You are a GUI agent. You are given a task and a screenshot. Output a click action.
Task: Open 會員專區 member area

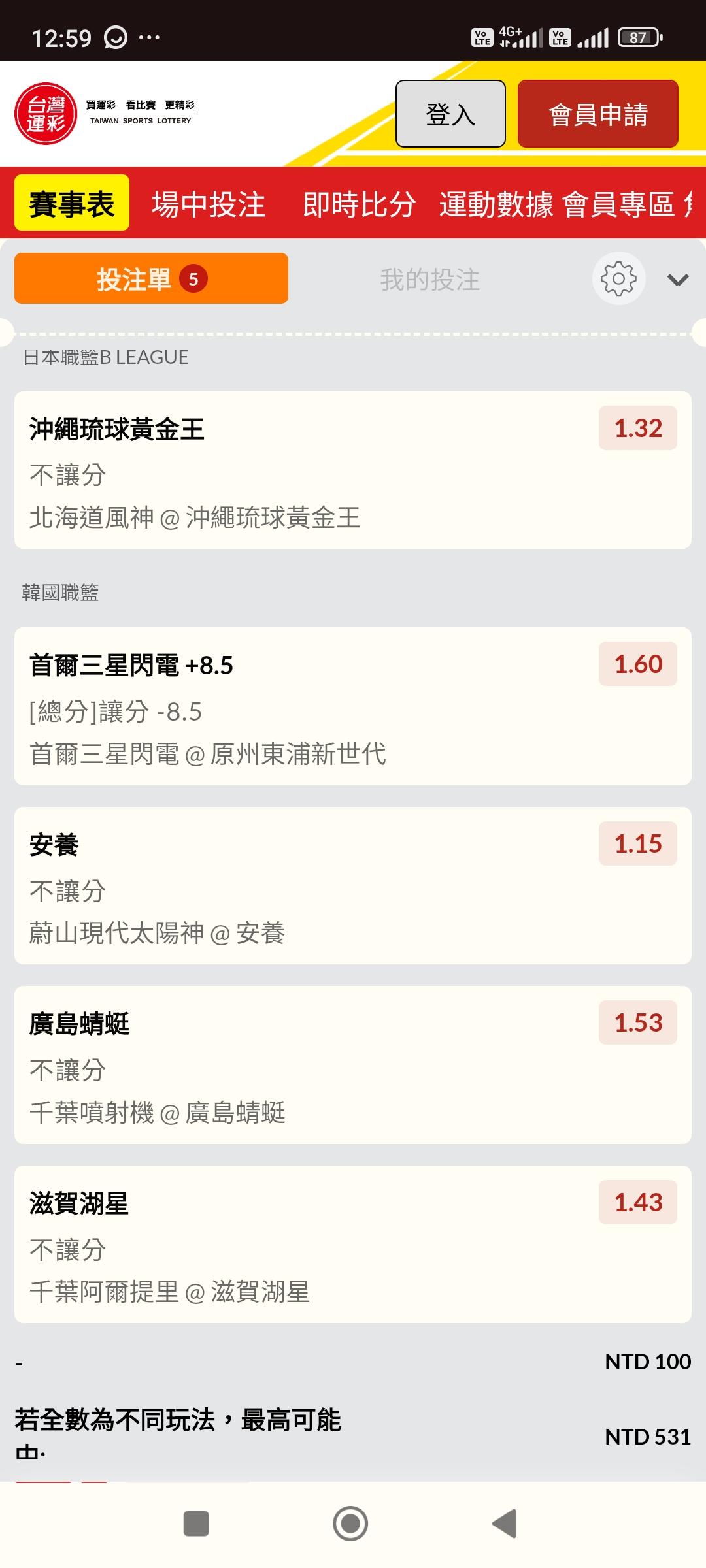point(618,204)
